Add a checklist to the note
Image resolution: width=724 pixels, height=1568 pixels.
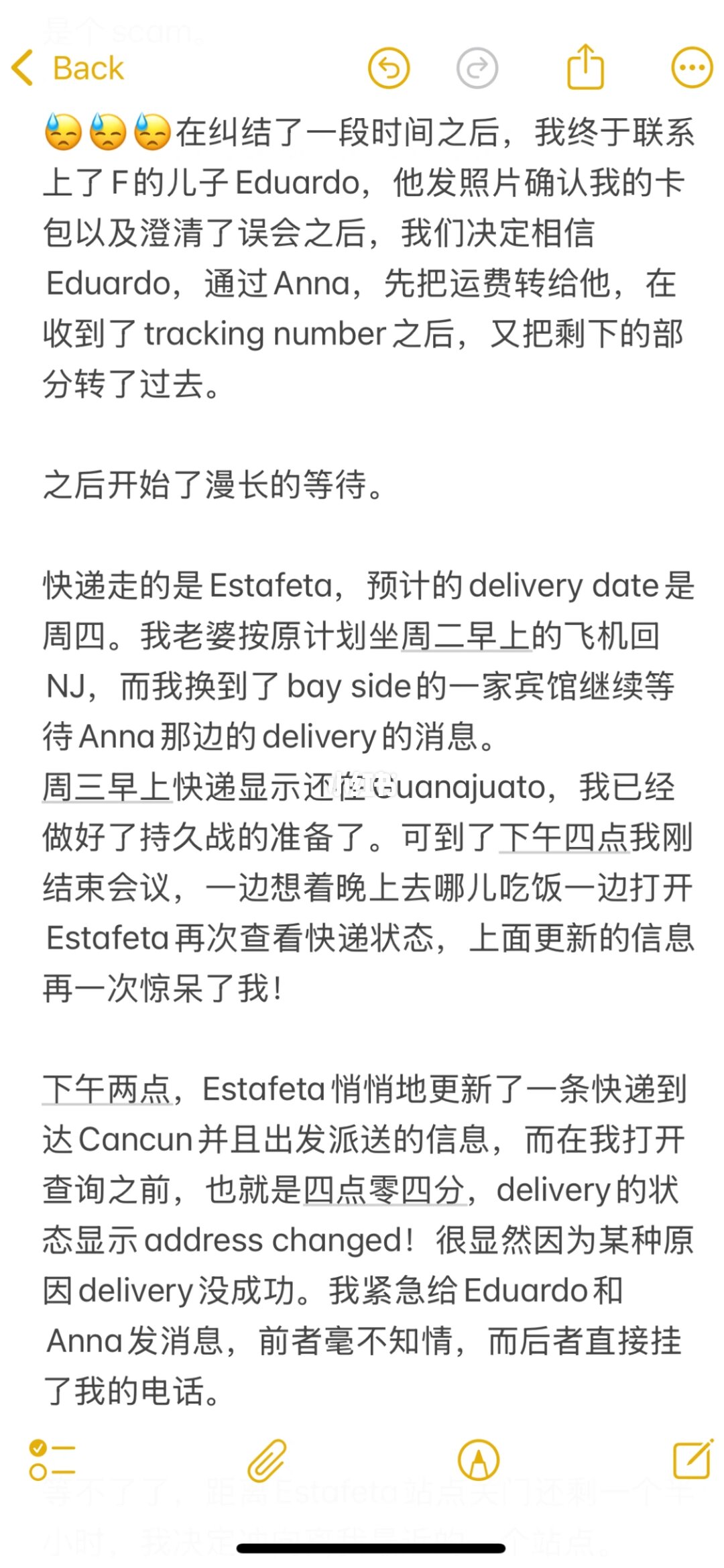52,1459
